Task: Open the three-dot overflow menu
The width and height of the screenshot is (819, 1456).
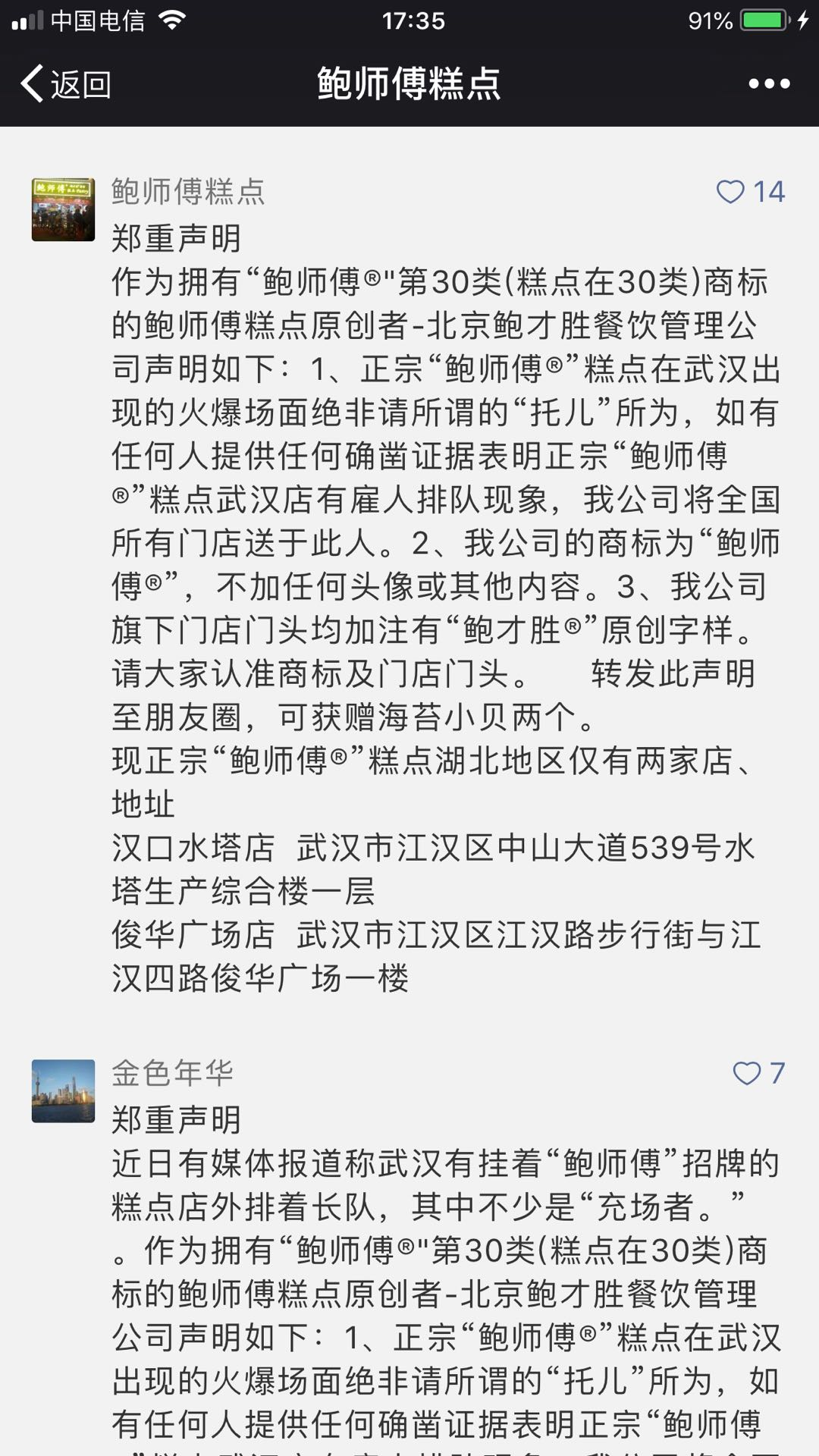Action: 769,83
